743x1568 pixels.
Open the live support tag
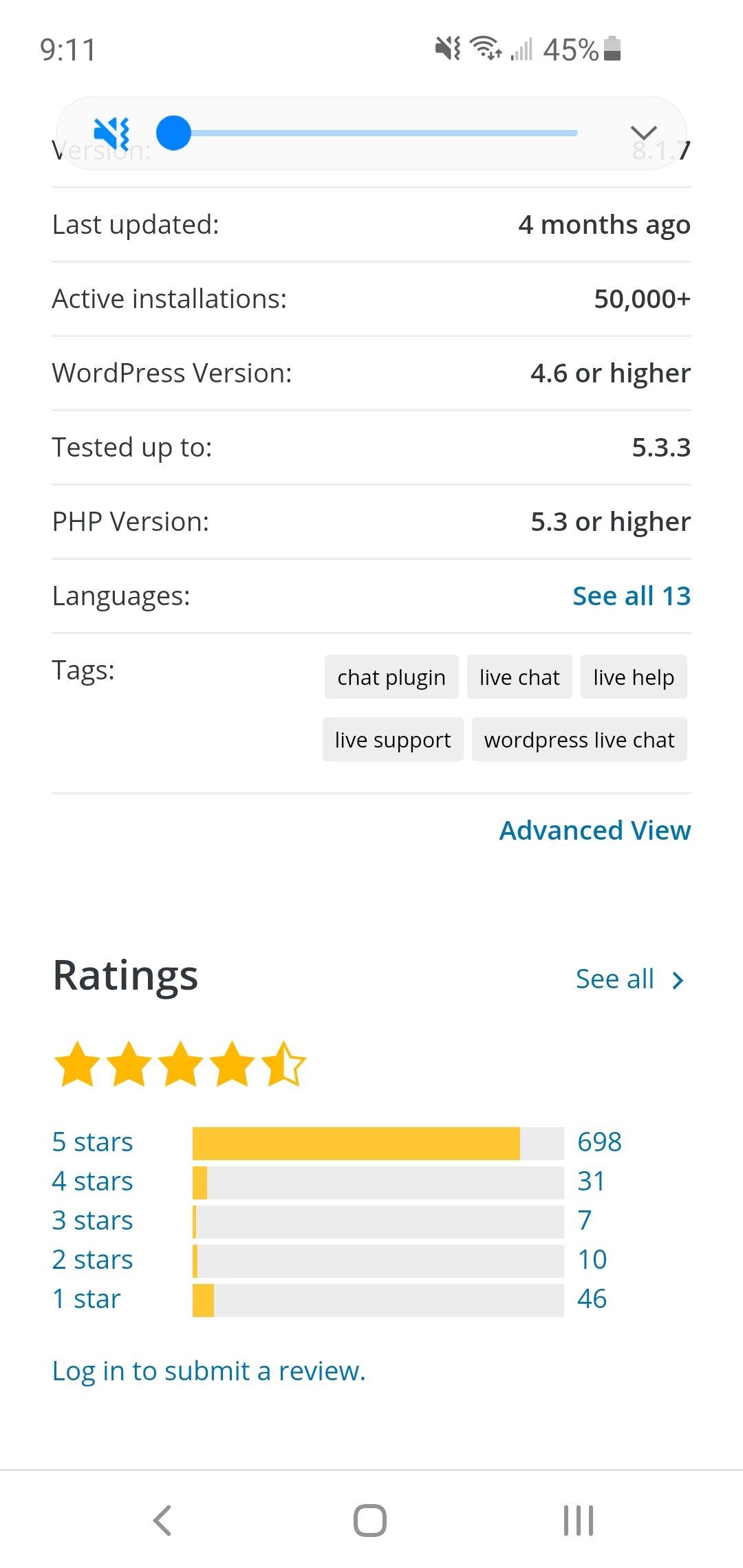pyautogui.click(x=393, y=740)
